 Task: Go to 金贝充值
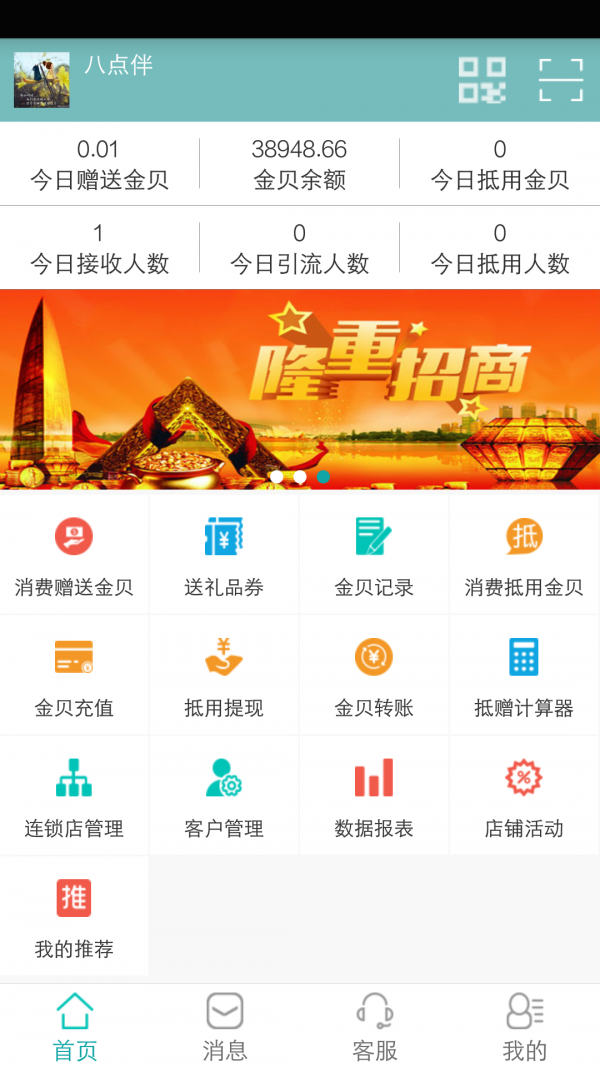(x=74, y=674)
